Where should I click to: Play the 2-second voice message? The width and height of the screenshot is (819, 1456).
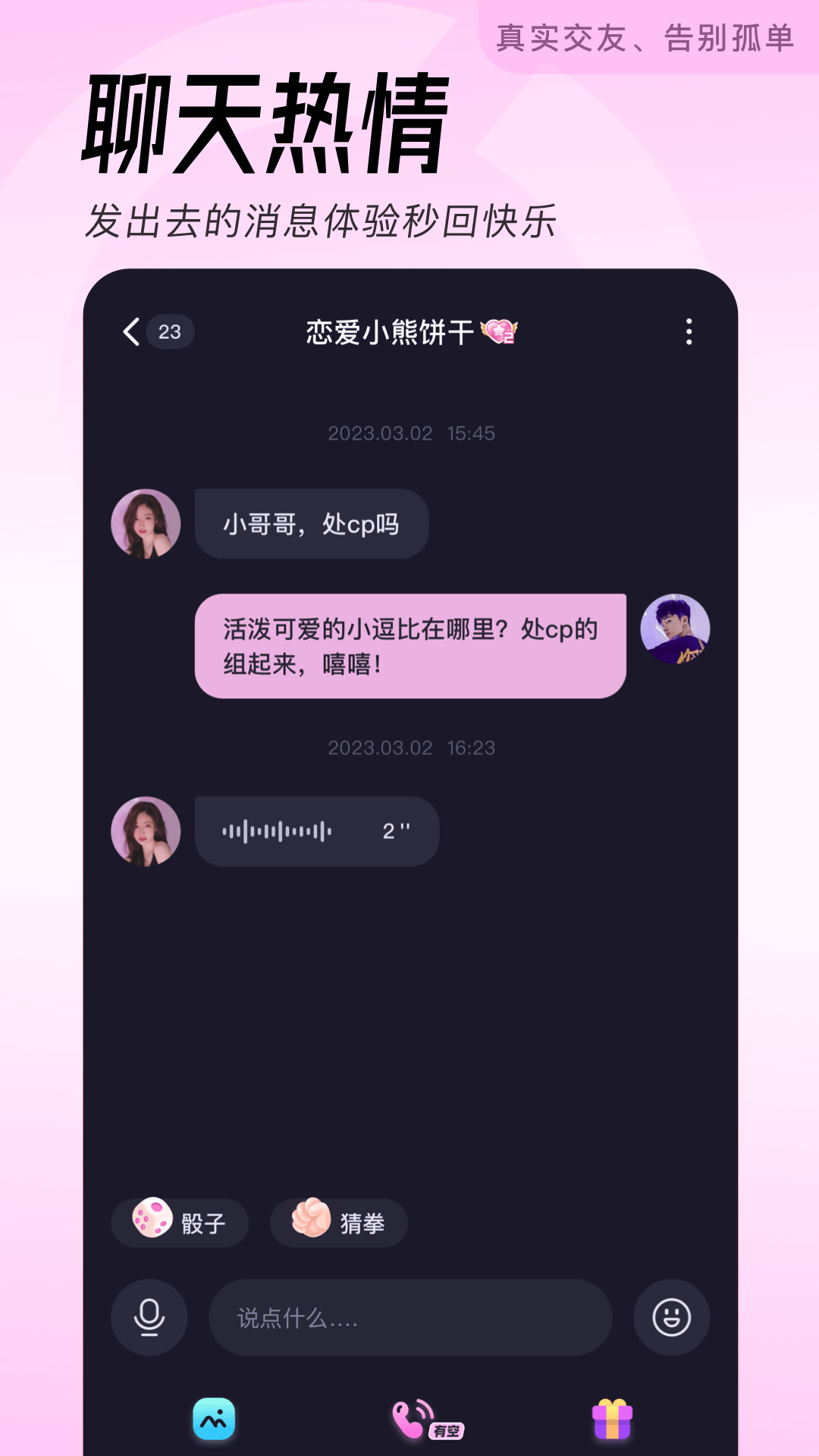(316, 831)
